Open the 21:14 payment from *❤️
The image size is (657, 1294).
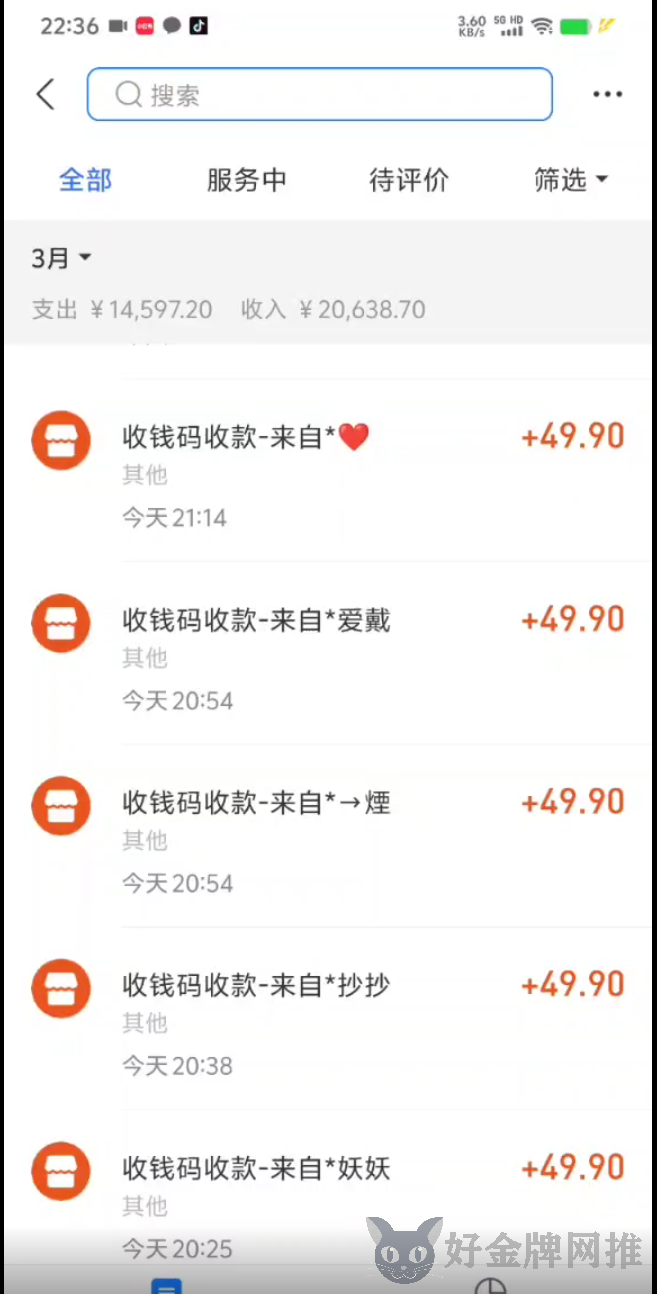(x=328, y=471)
